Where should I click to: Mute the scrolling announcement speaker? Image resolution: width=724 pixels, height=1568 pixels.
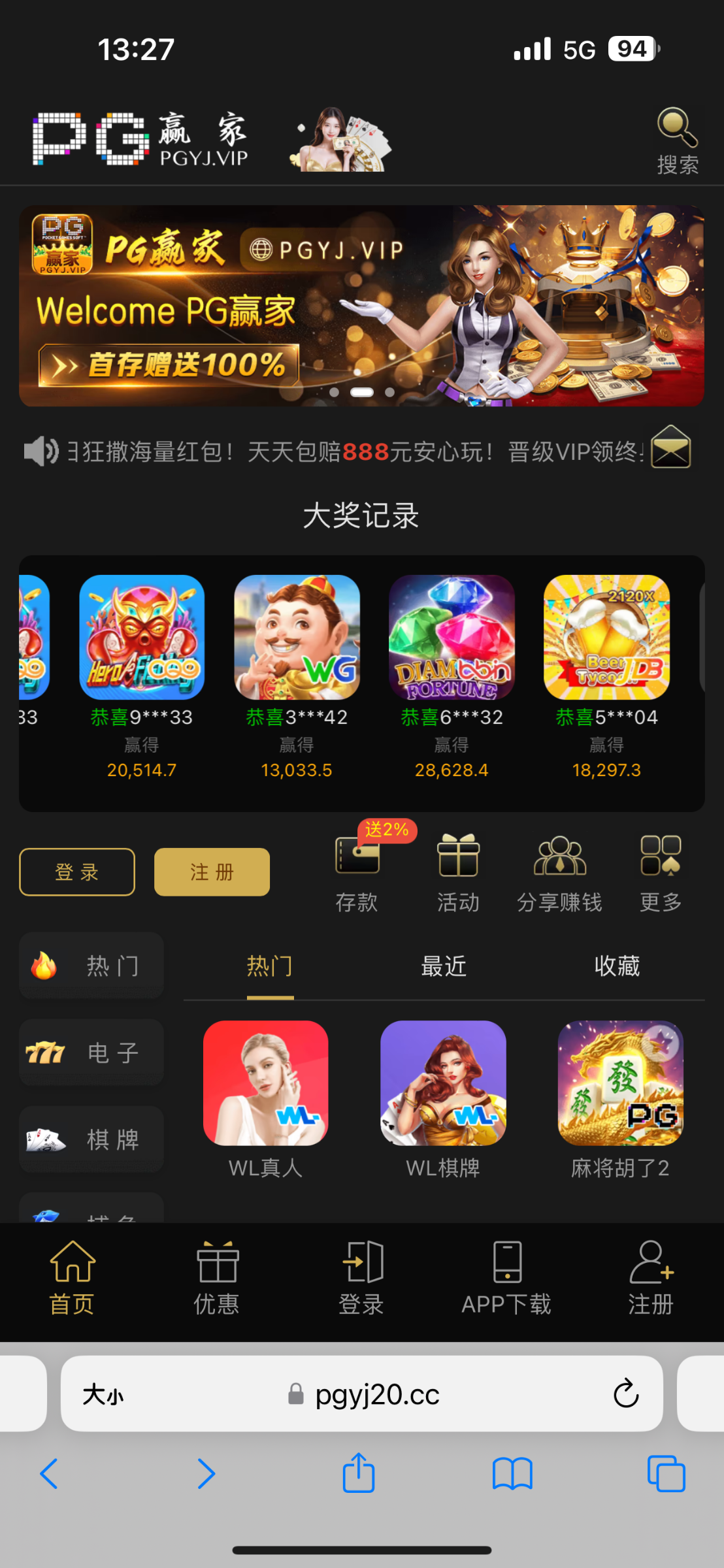(x=39, y=450)
